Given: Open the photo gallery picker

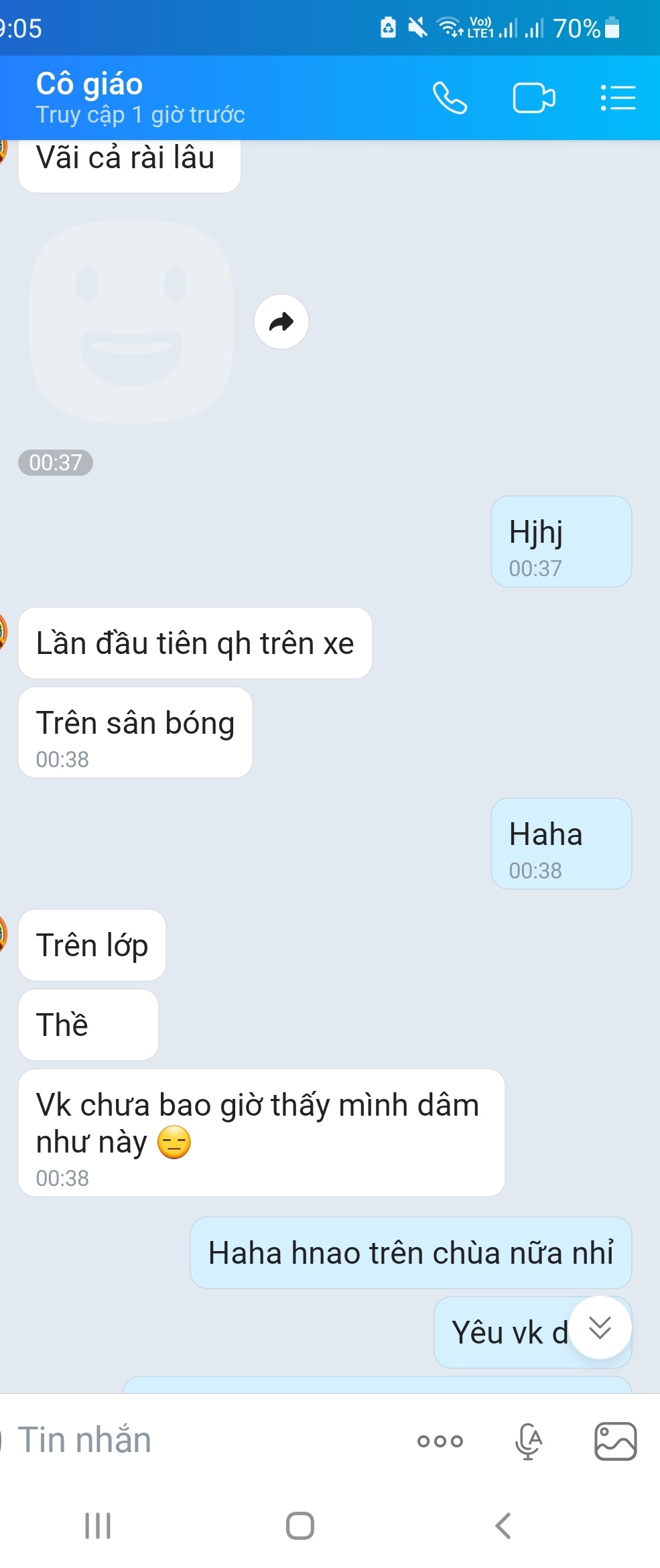Looking at the screenshot, I should (615, 1441).
